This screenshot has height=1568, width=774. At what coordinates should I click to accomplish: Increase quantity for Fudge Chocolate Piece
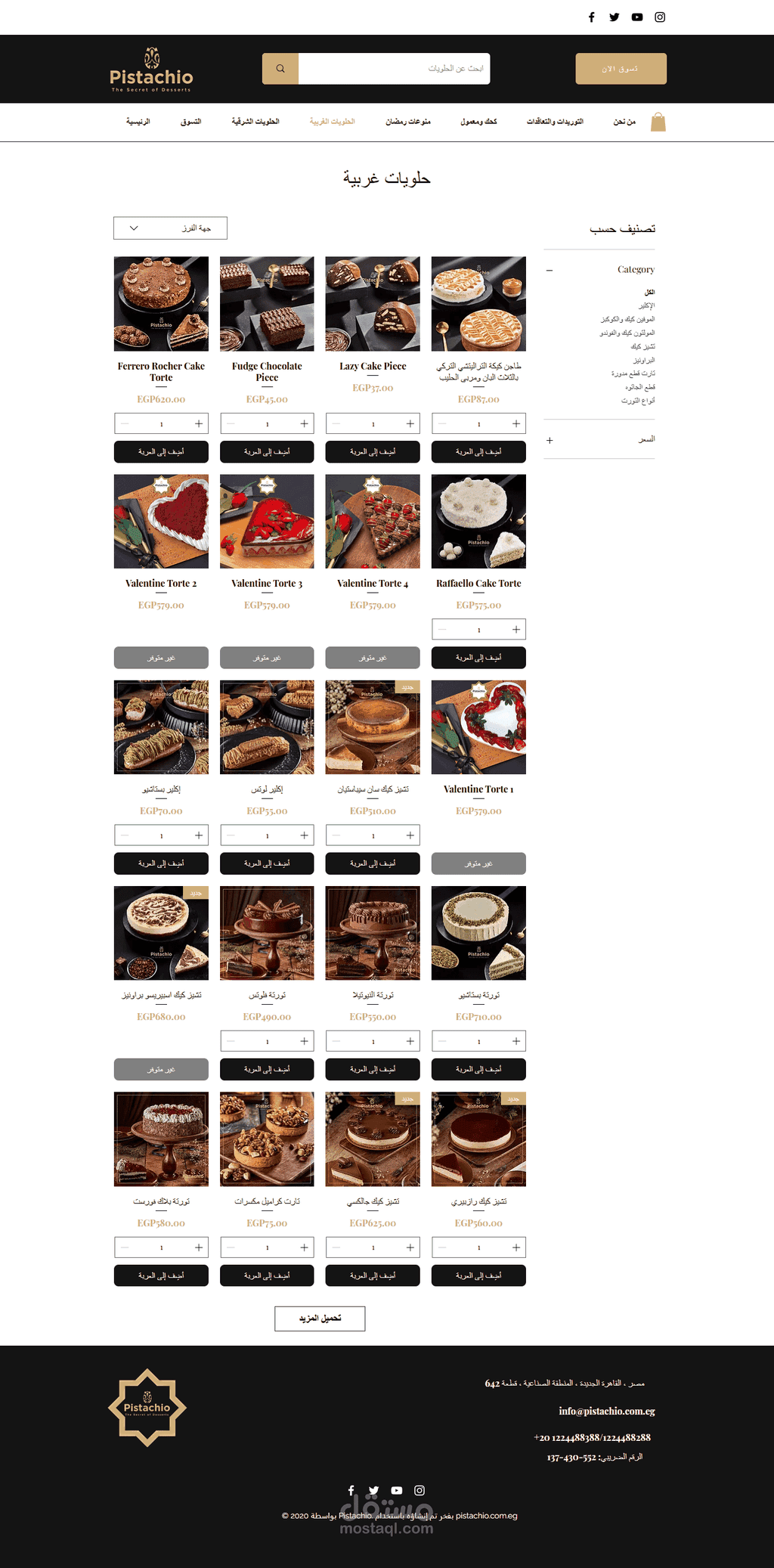(x=304, y=424)
